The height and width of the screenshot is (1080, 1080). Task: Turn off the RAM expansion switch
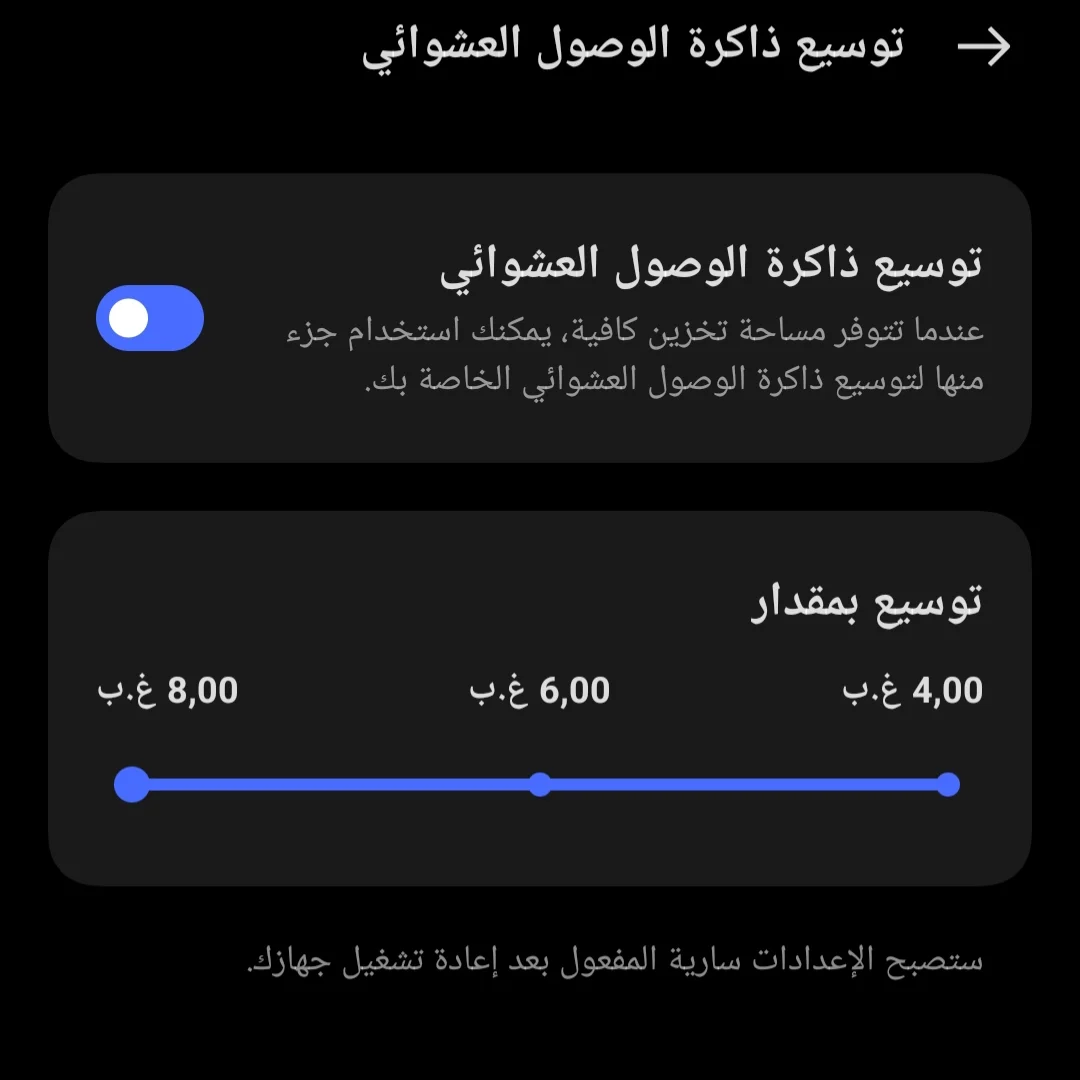tap(150, 319)
